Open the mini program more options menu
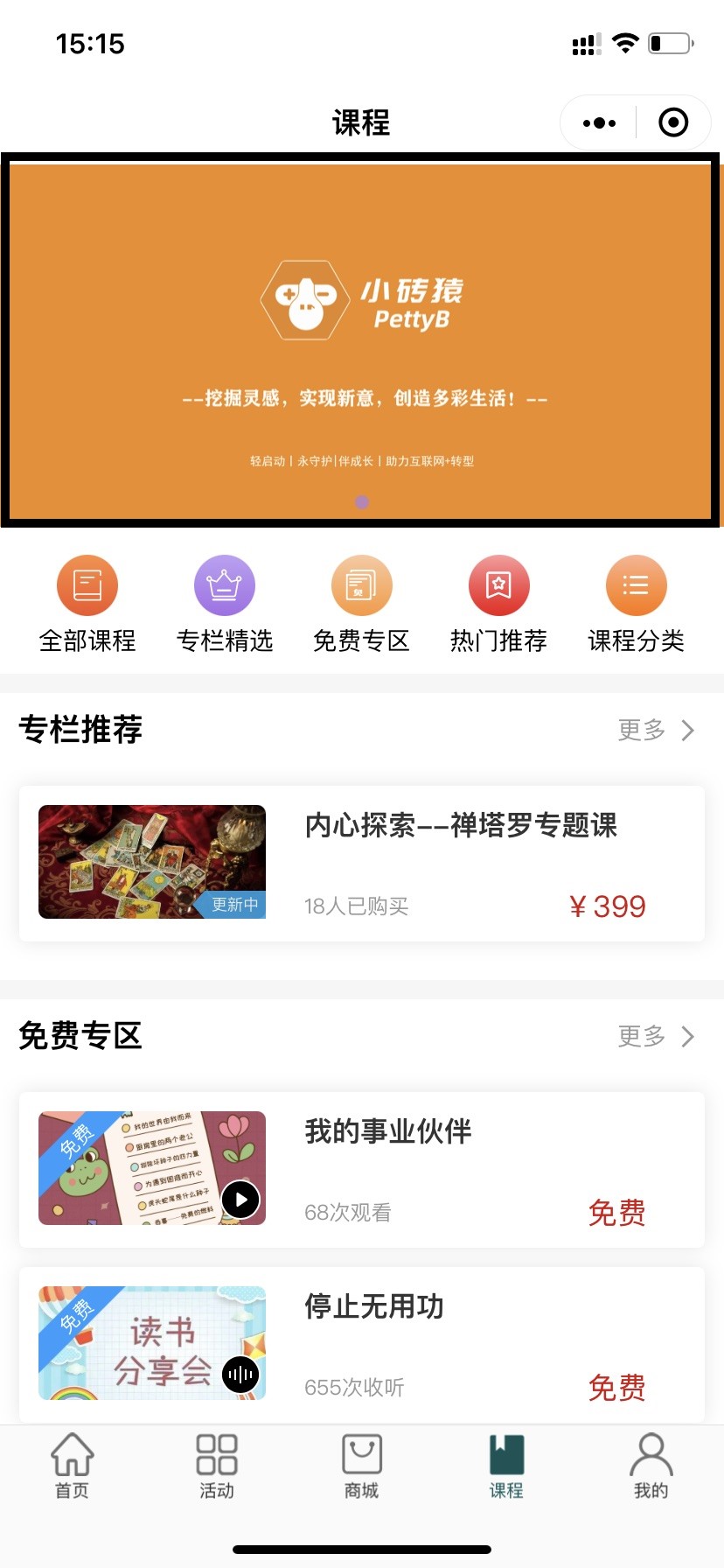724x1568 pixels. (599, 123)
